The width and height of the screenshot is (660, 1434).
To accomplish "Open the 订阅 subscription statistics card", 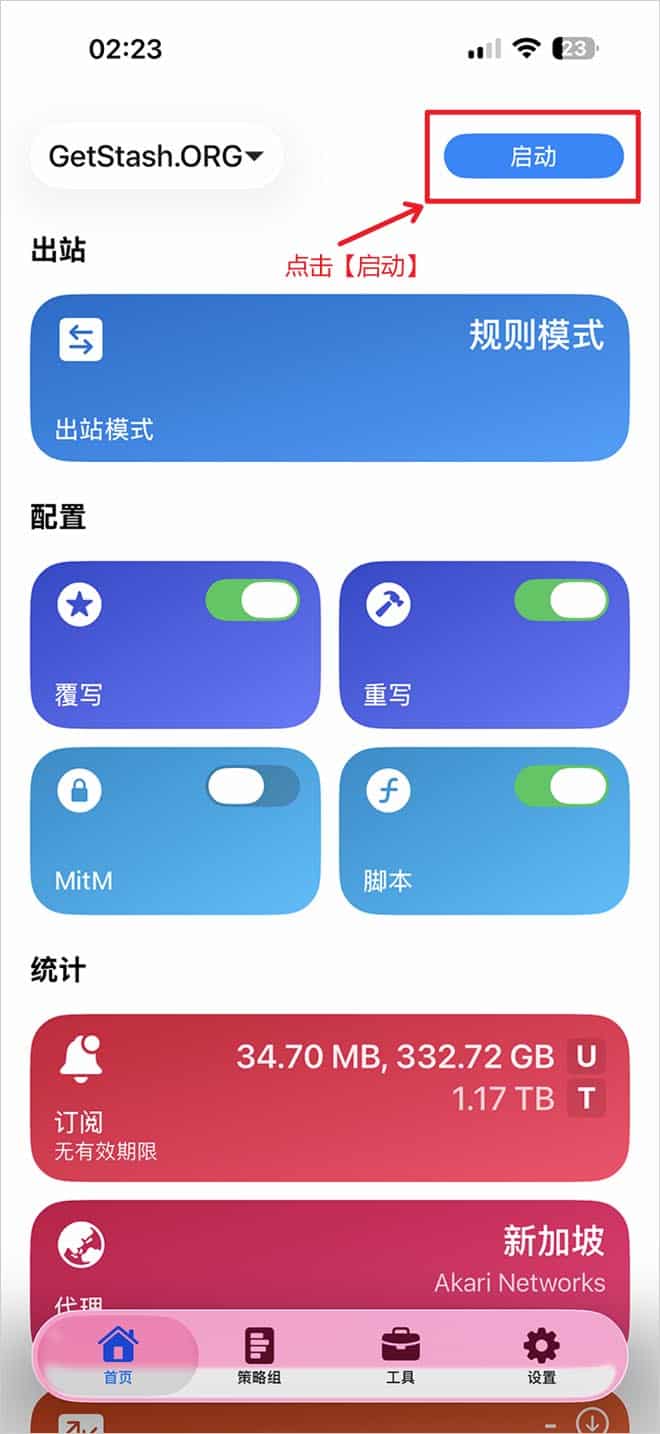I will pos(330,1097).
